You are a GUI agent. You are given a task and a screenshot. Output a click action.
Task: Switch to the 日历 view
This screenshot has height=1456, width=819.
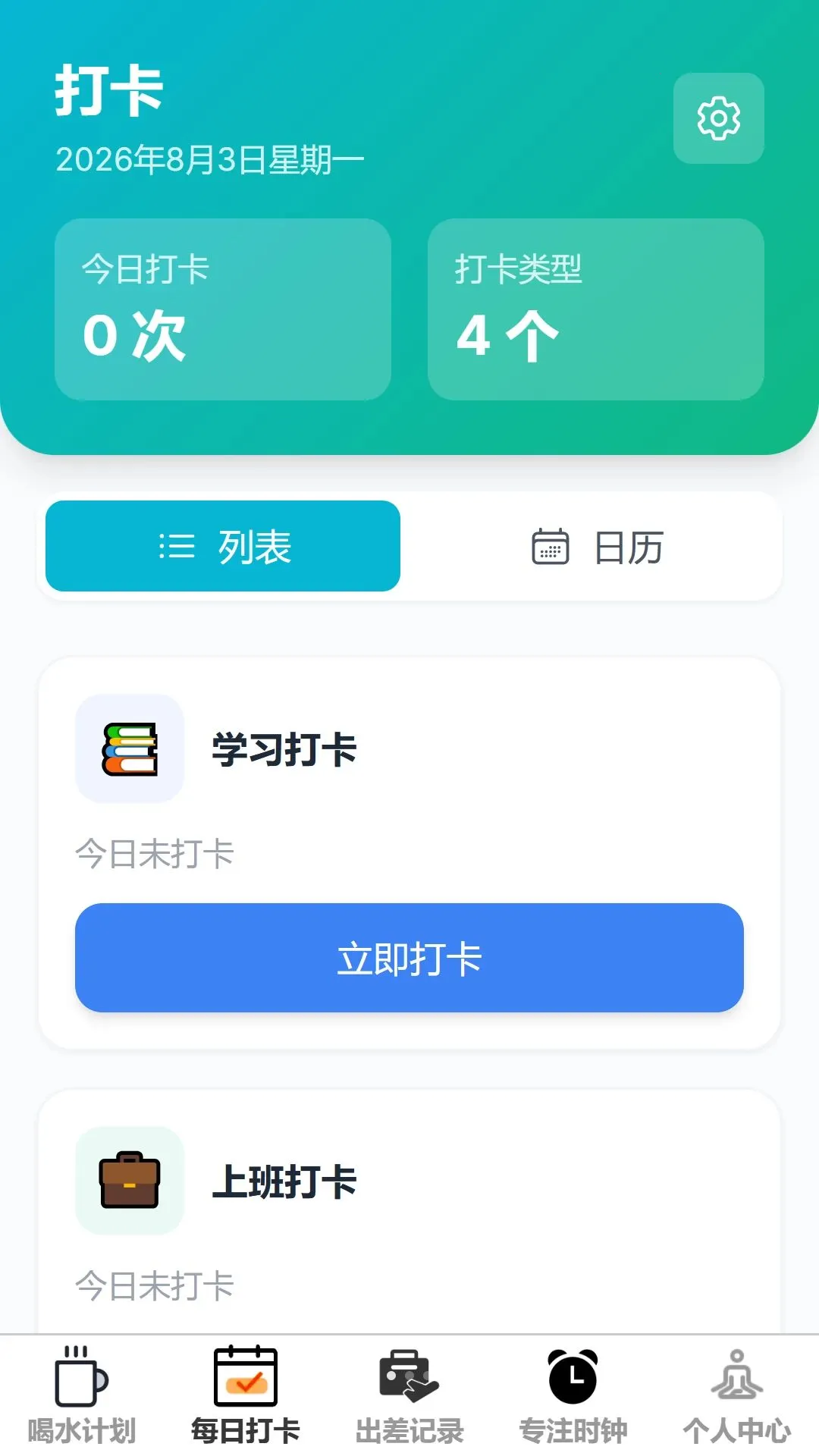pyautogui.click(x=597, y=546)
